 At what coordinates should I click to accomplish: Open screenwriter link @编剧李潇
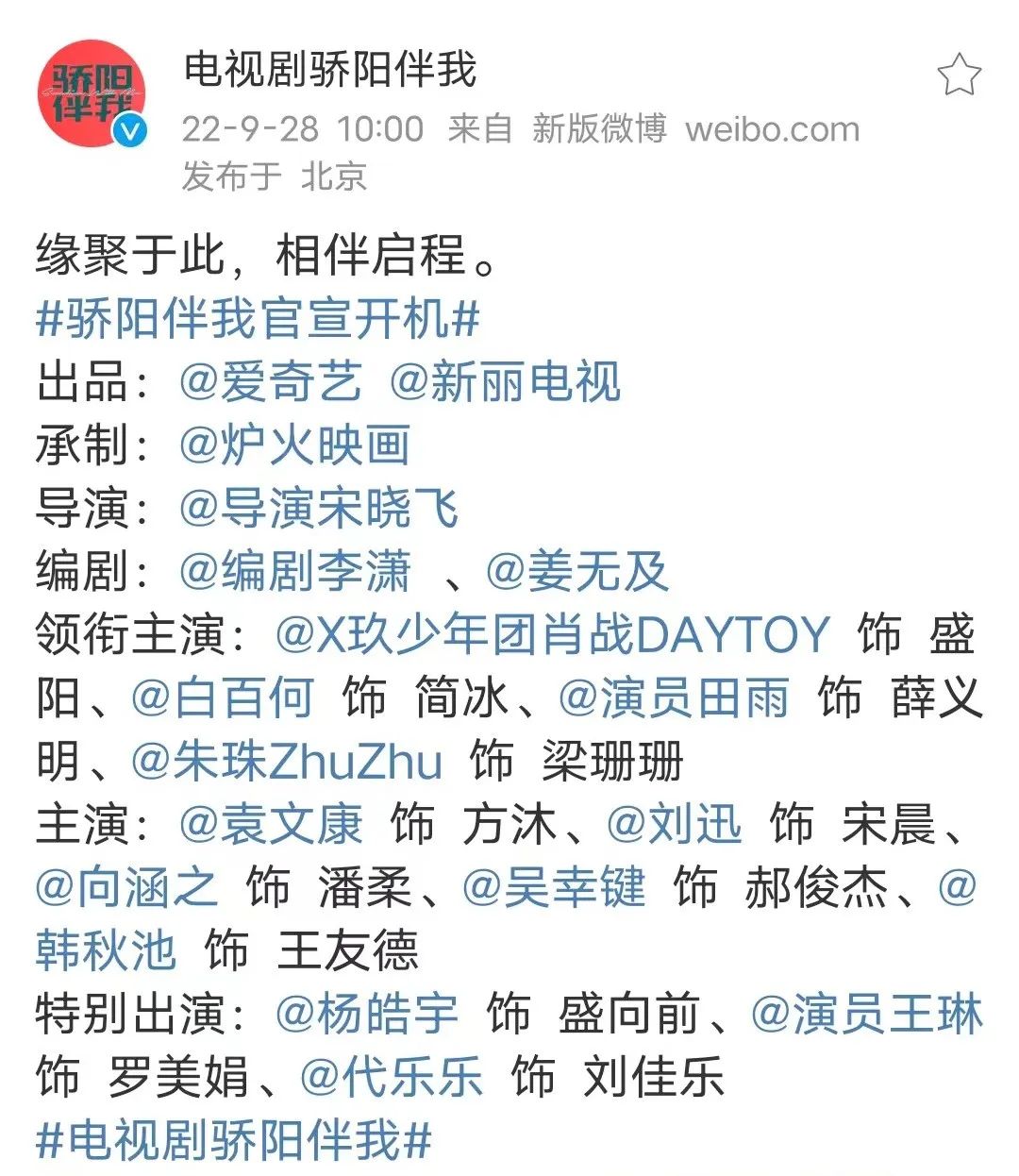(x=302, y=569)
